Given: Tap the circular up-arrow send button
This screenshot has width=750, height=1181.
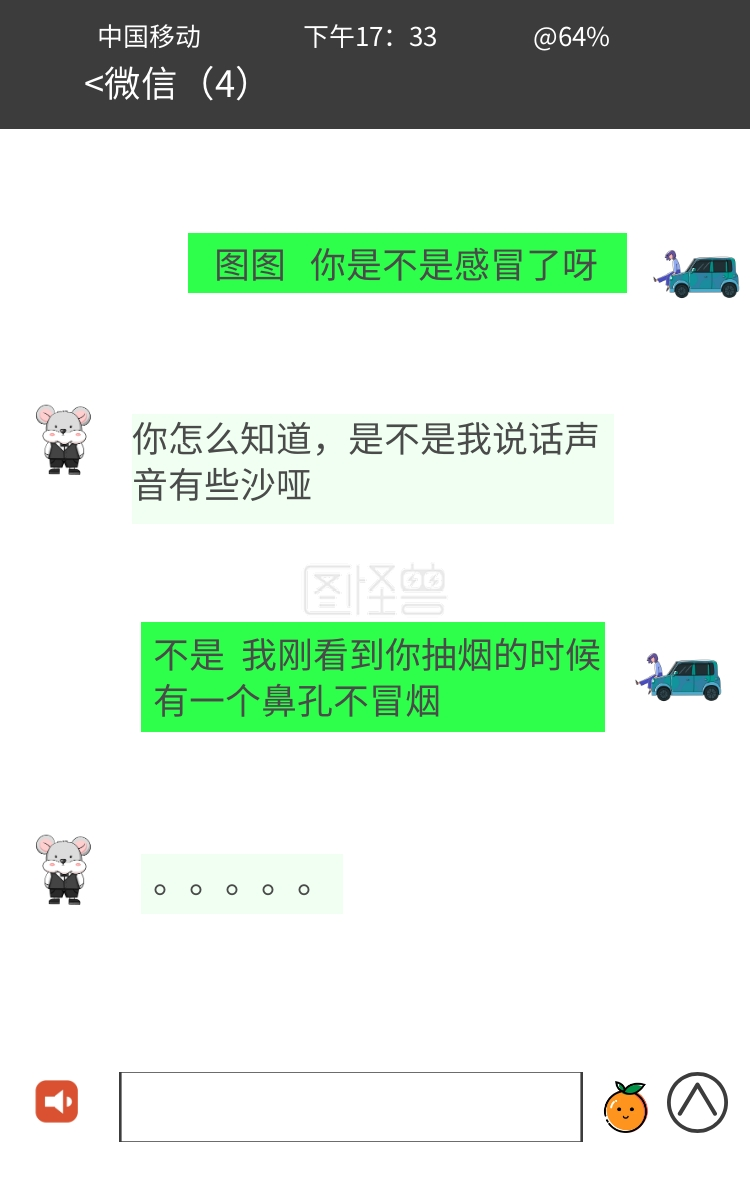Looking at the screenshot, I should [x=697, y=1103].
